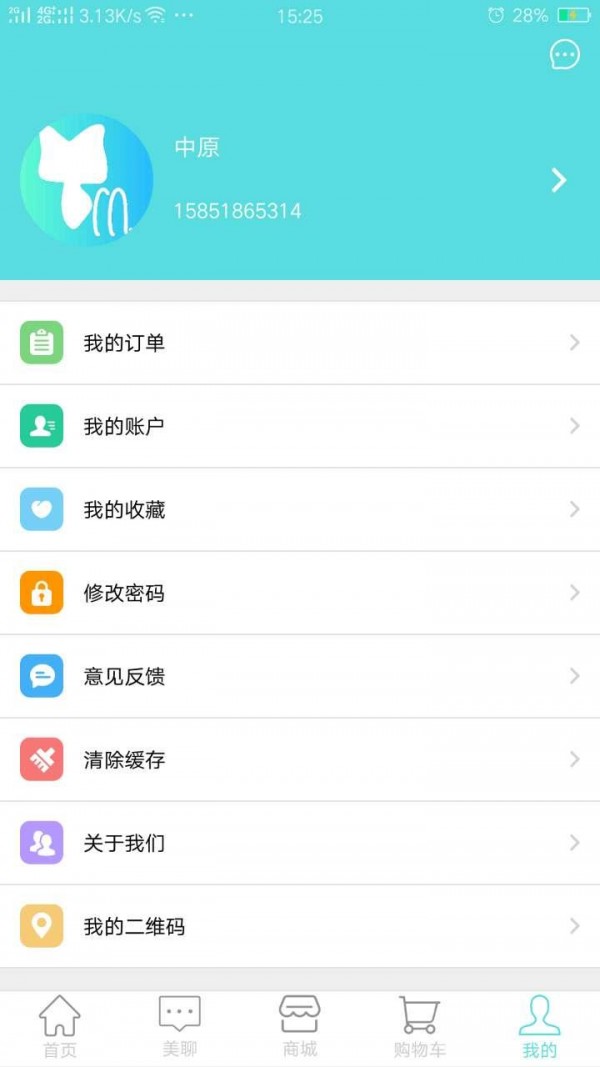Open 我的账户 (My Account)
This screenshot has width=600, height=1067.
tap(300, 426)
